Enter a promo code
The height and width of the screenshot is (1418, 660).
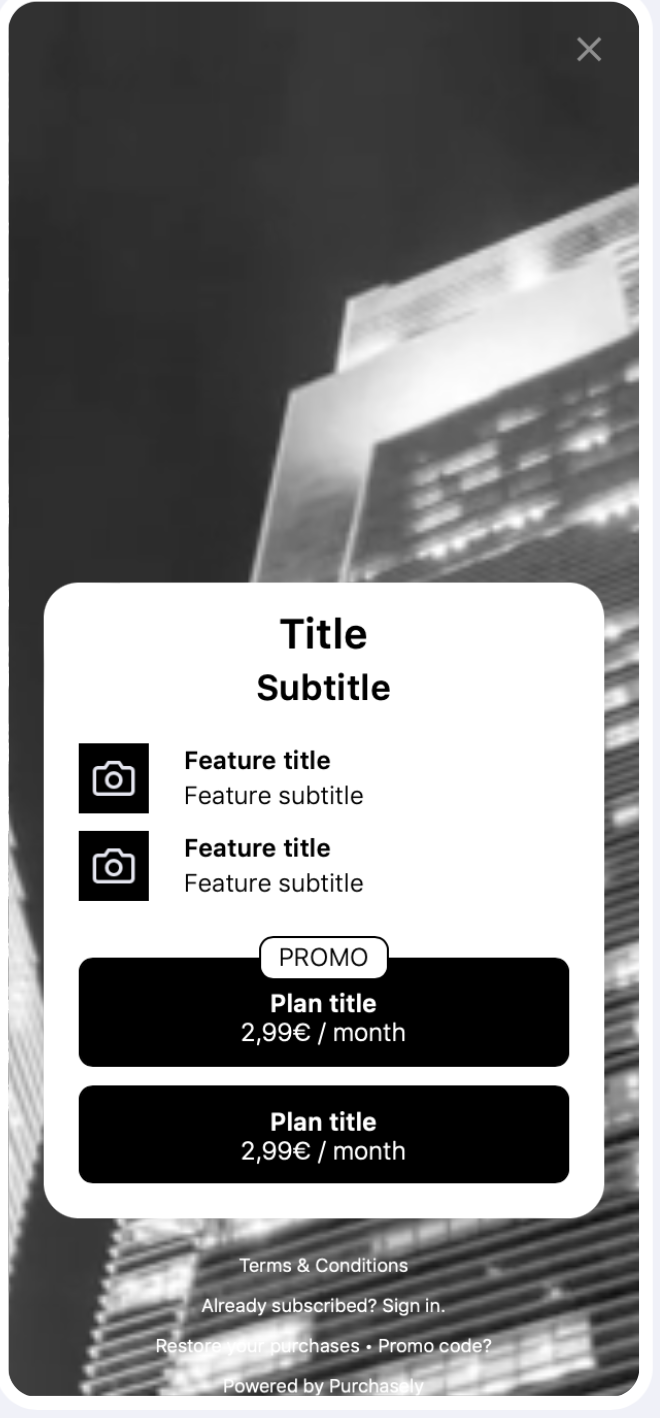[435, 1346]
